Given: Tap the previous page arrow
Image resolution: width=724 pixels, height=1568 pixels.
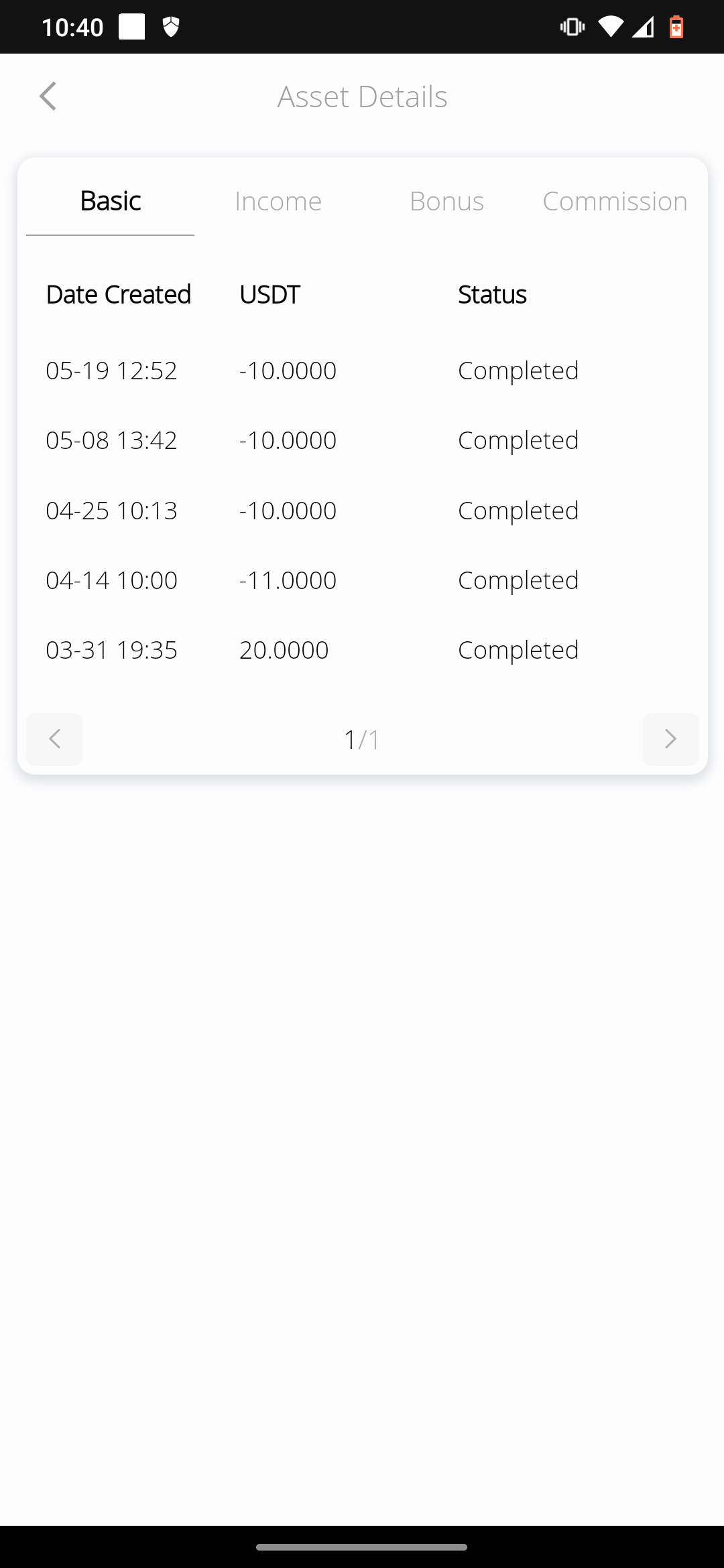Looking at the screenshot, I should (54, 739).
